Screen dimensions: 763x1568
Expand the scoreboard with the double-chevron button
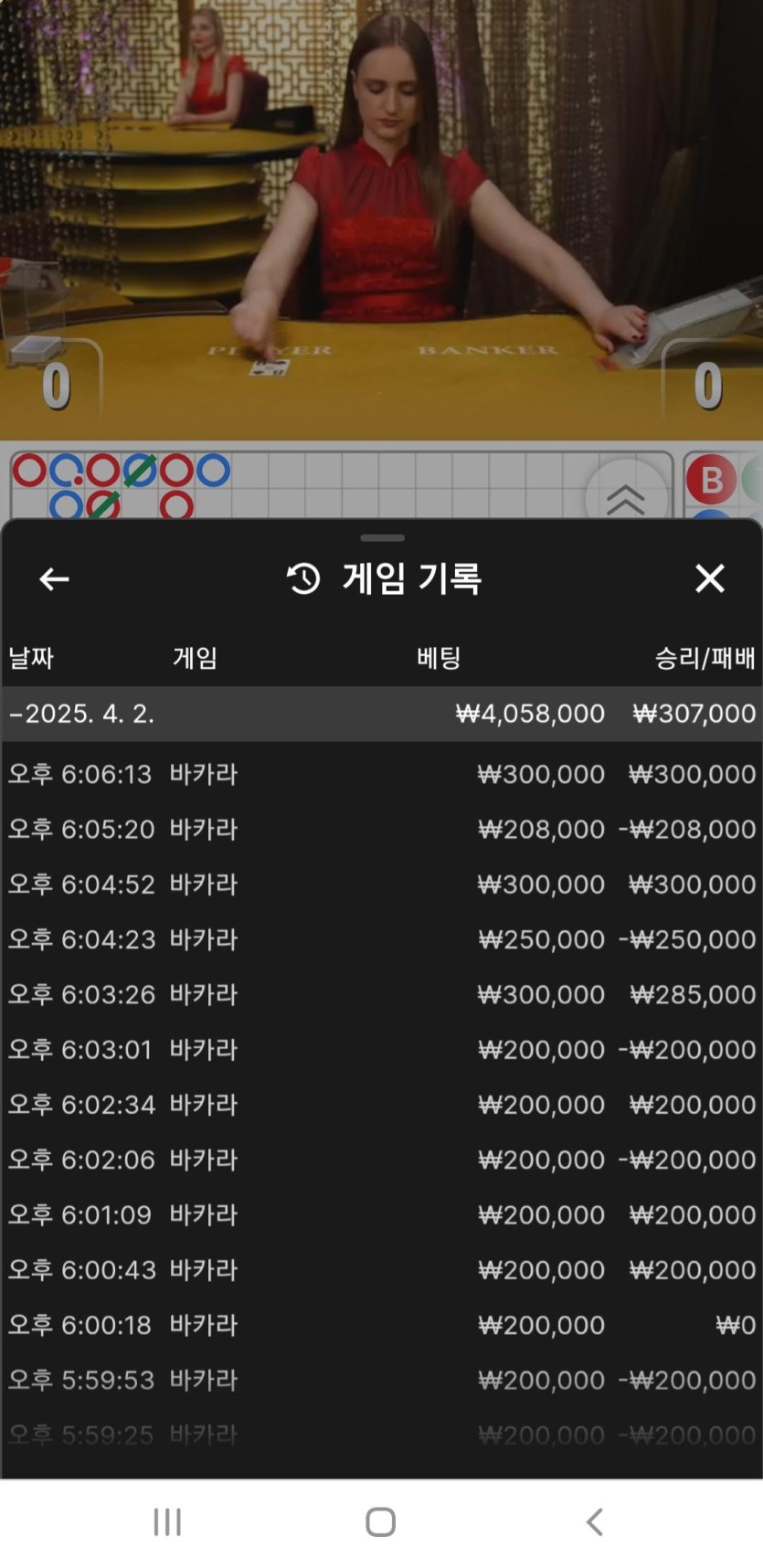(x=626, y=498)
